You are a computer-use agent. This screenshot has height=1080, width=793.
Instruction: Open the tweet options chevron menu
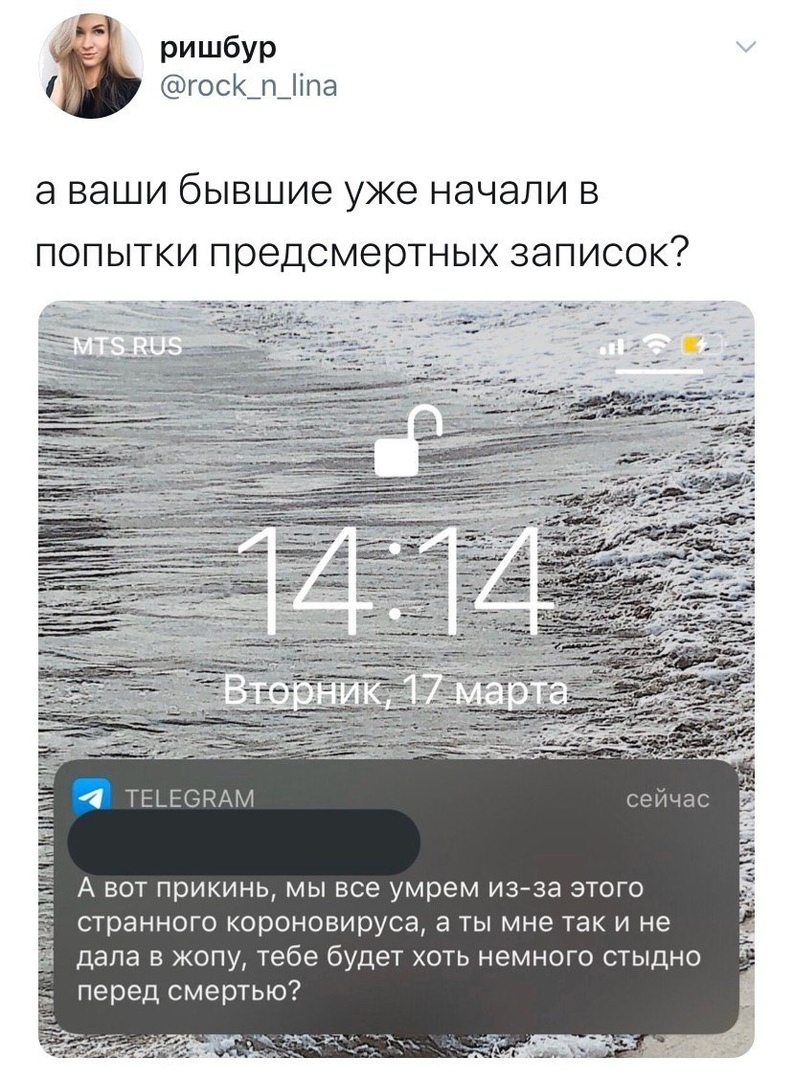[x=746, y=48]
